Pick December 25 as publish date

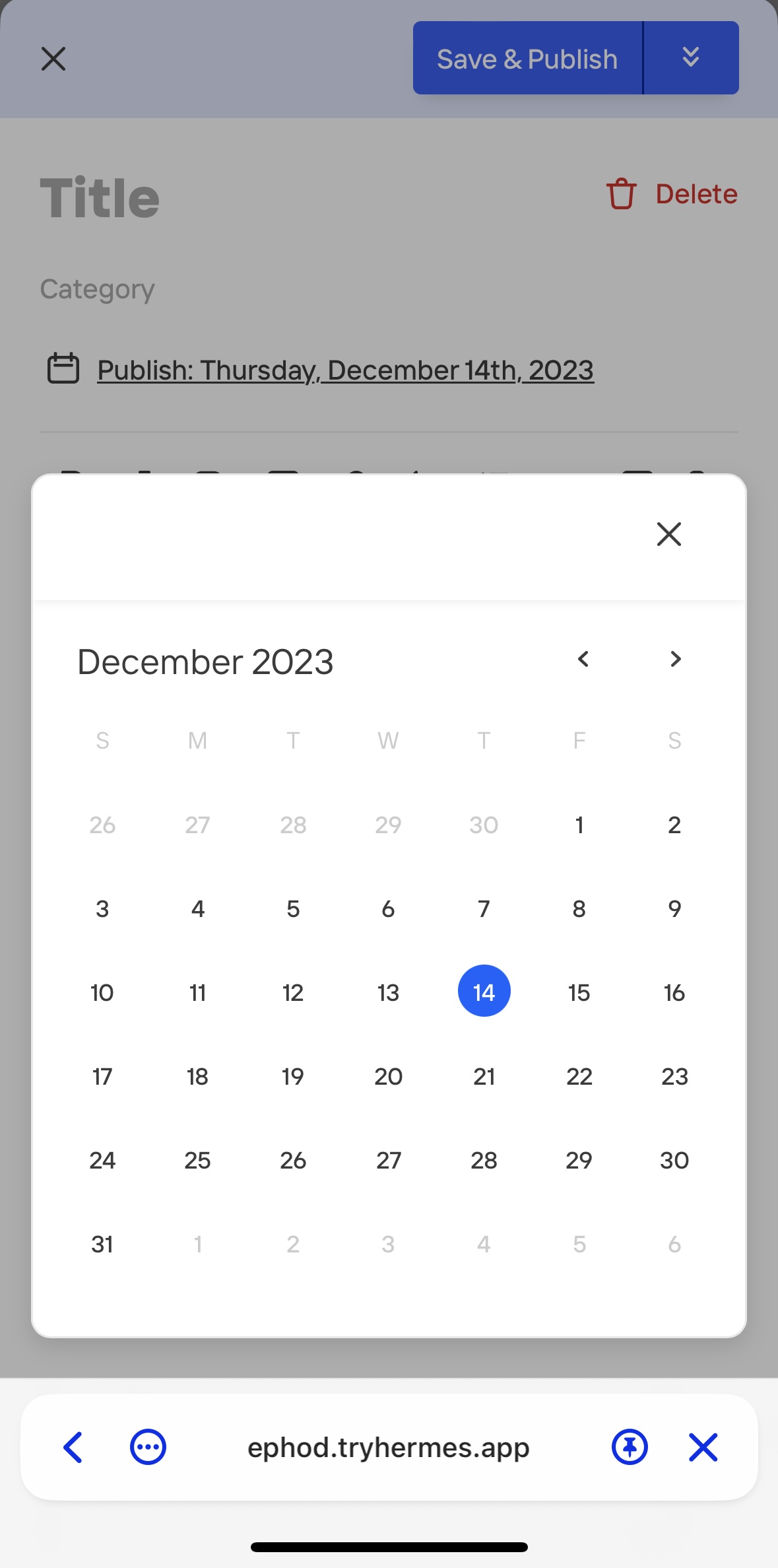click(x=197, y=1160)
